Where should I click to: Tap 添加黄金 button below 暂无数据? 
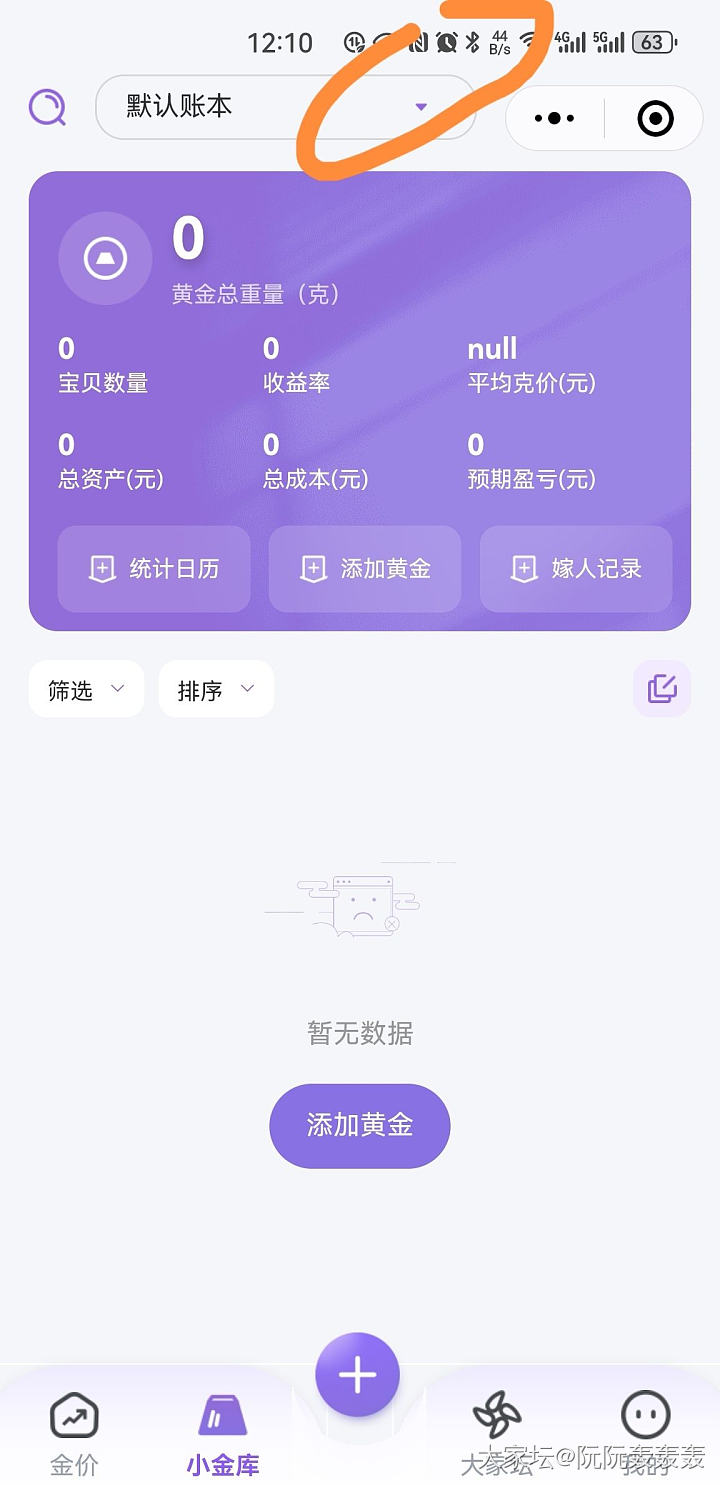[x=360, y=1125]
